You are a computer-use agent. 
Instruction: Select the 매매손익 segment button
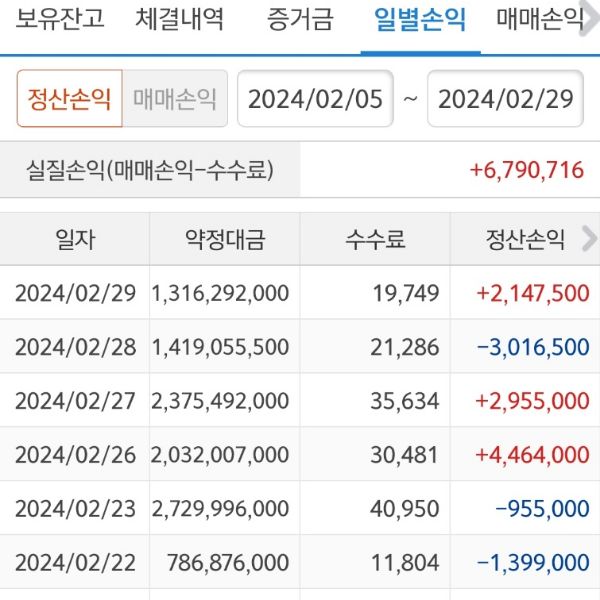tap(175, 98)
